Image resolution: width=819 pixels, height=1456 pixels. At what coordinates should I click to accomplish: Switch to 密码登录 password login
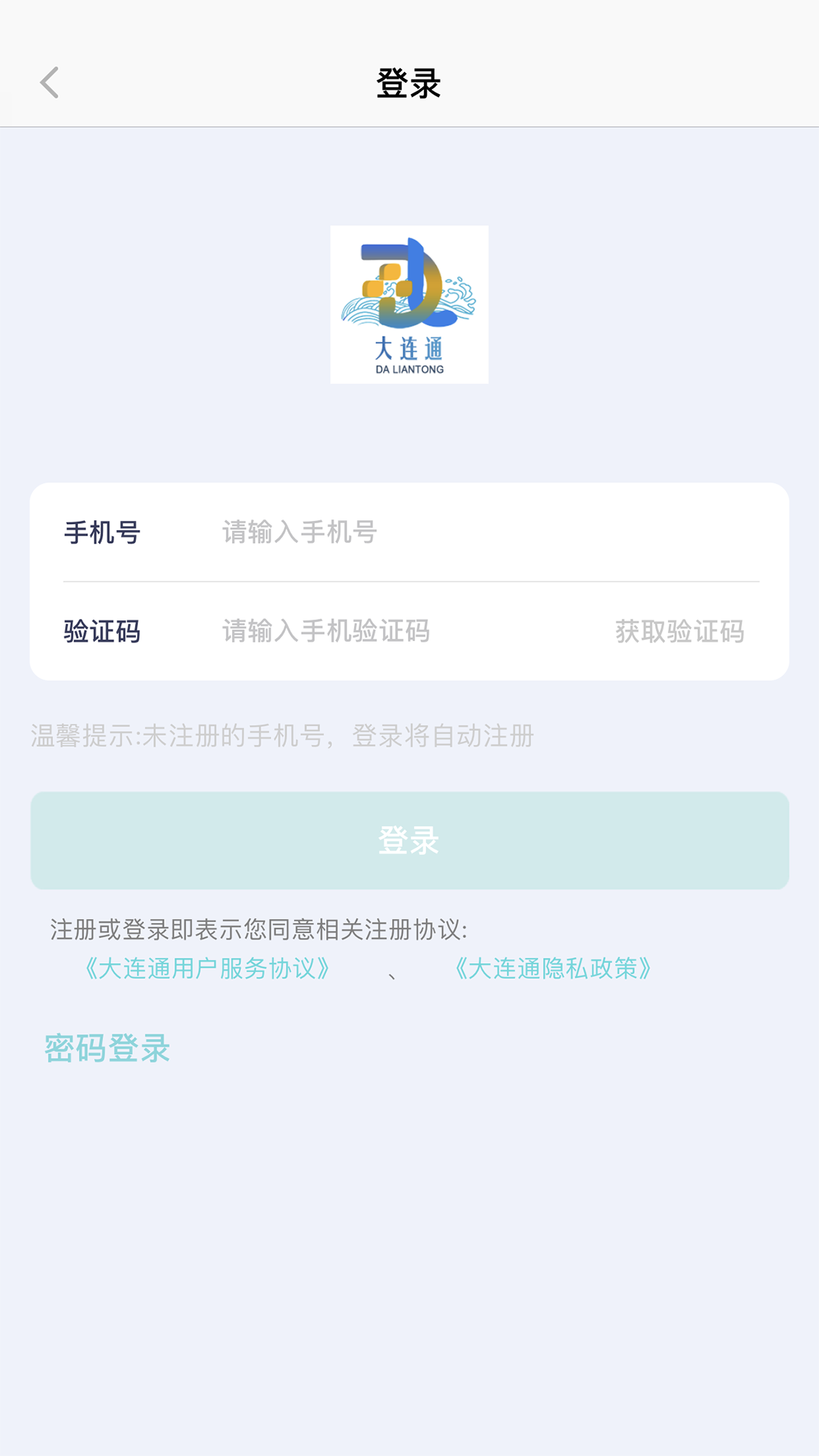[107, 1048]
